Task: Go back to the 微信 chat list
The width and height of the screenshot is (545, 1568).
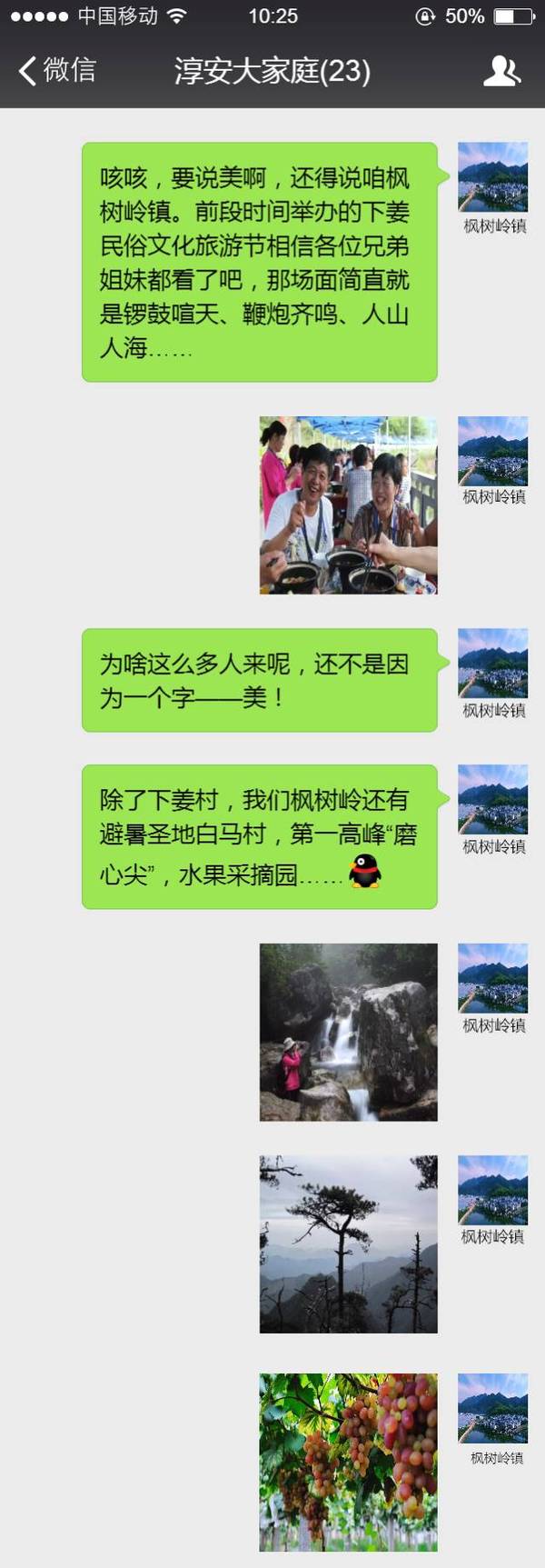Action: click(56, 71)
